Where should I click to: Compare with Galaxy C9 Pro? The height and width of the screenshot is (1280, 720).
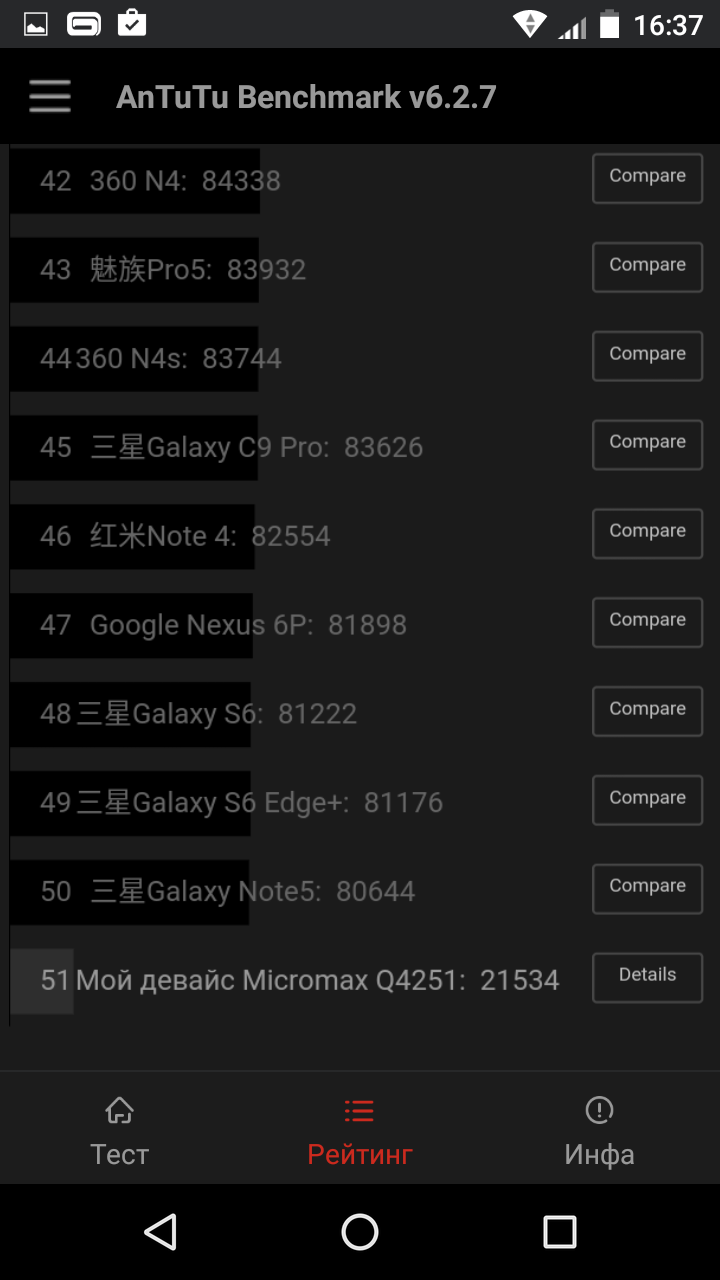point(647,444)
